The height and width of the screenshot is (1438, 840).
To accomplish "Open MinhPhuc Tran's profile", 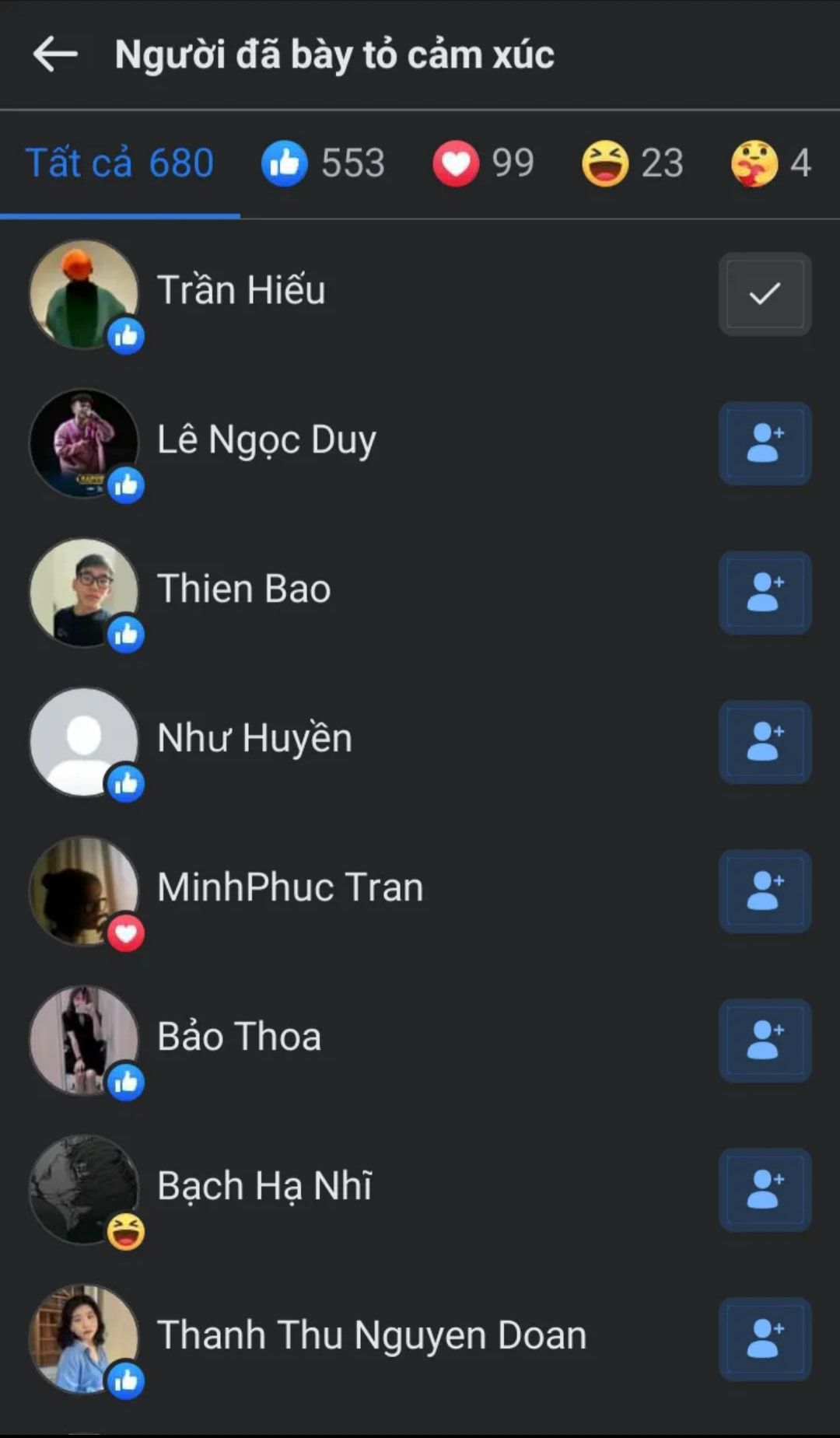I will tap(290, 887).
